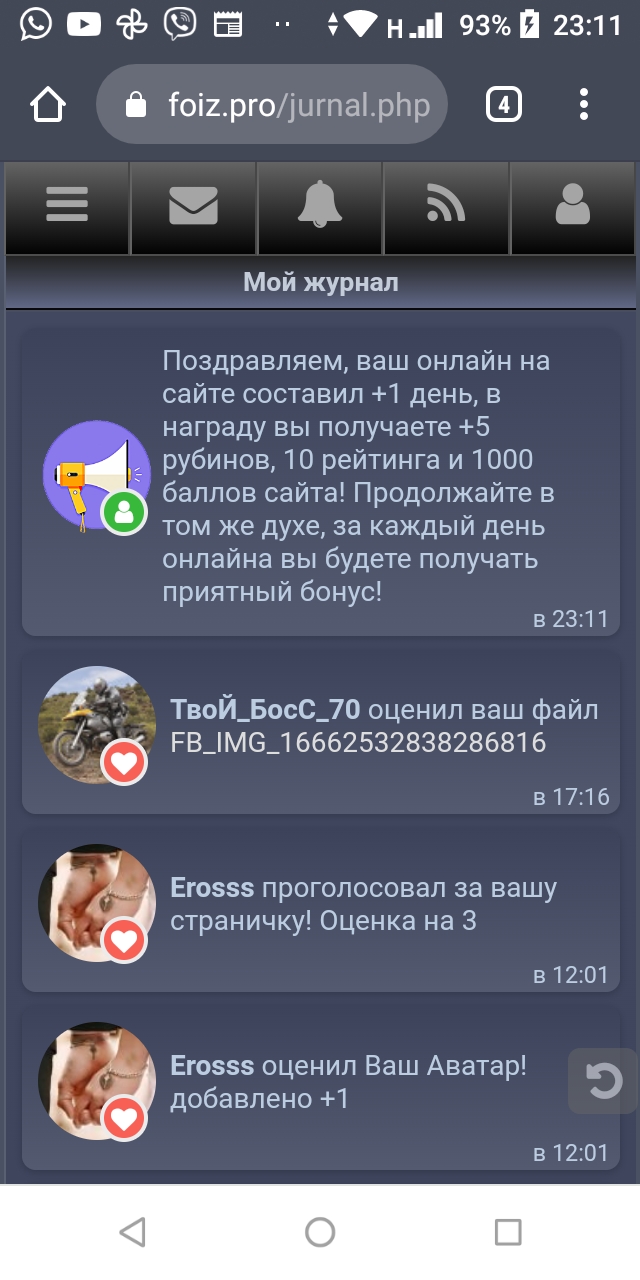Open the user profile icon
The image size is (640, 1280).
click(573, 205)
